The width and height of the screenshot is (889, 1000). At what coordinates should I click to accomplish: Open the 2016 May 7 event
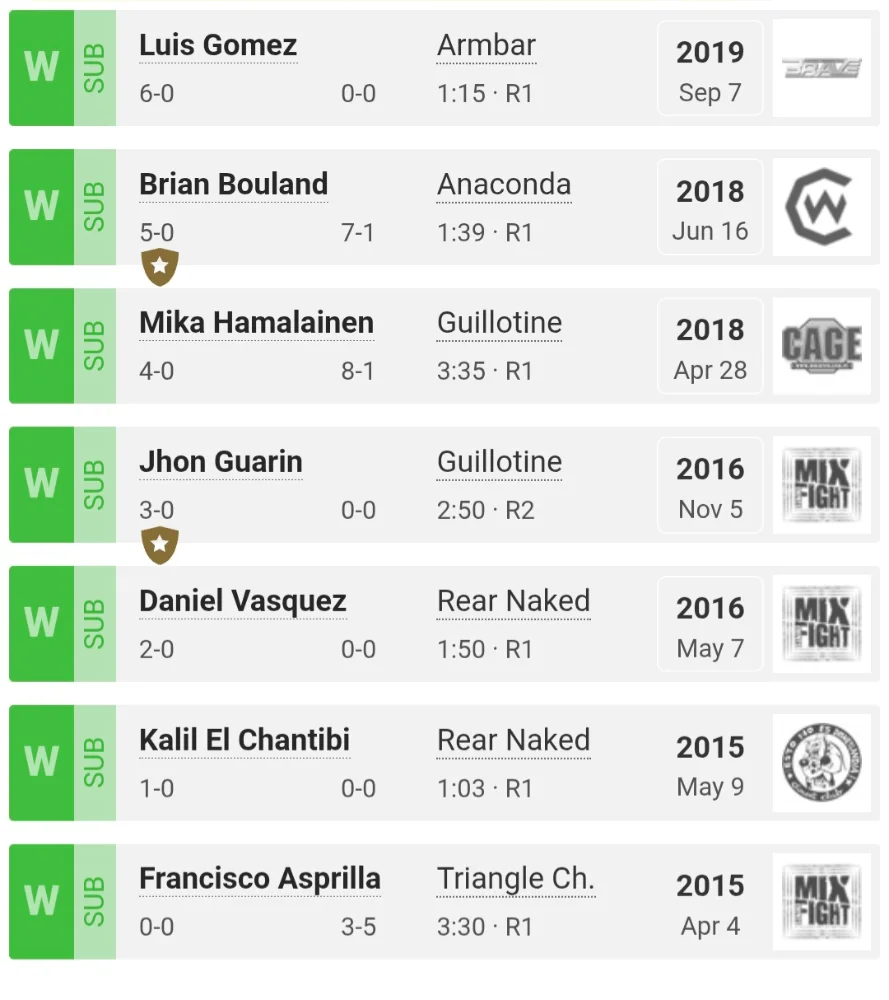tap(710, 627)
